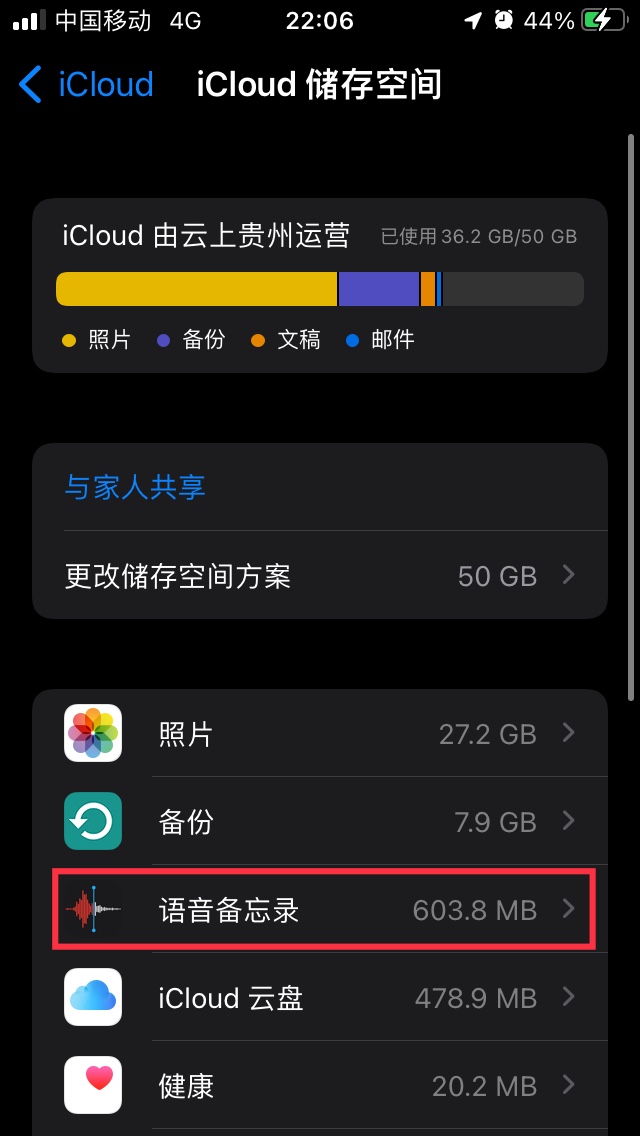Screen dimensions: 640x1136
Task: Open 健康 storage details
Action: pyautogui.click(x=320, y=1086)
